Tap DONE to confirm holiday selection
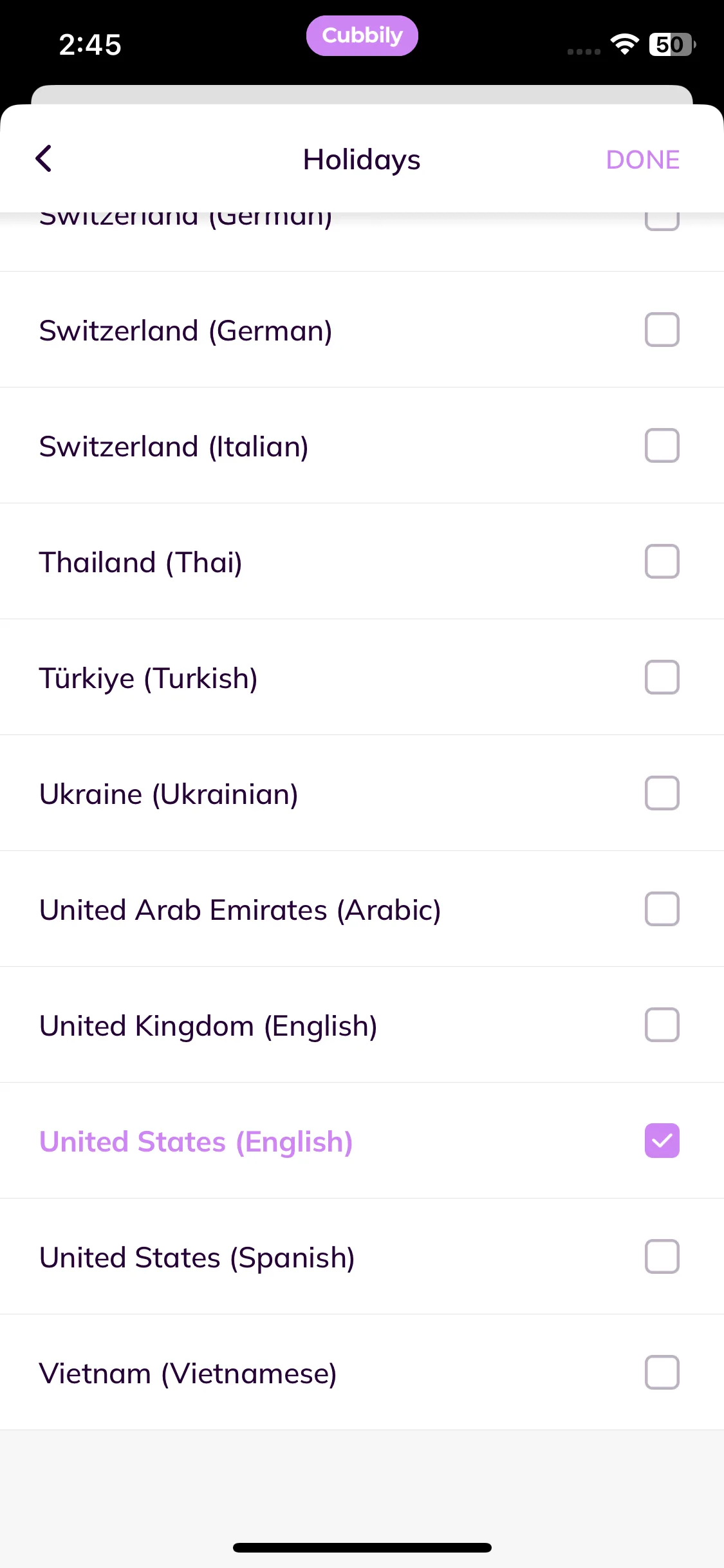724x1568 pixels. [x=642, y=160]
